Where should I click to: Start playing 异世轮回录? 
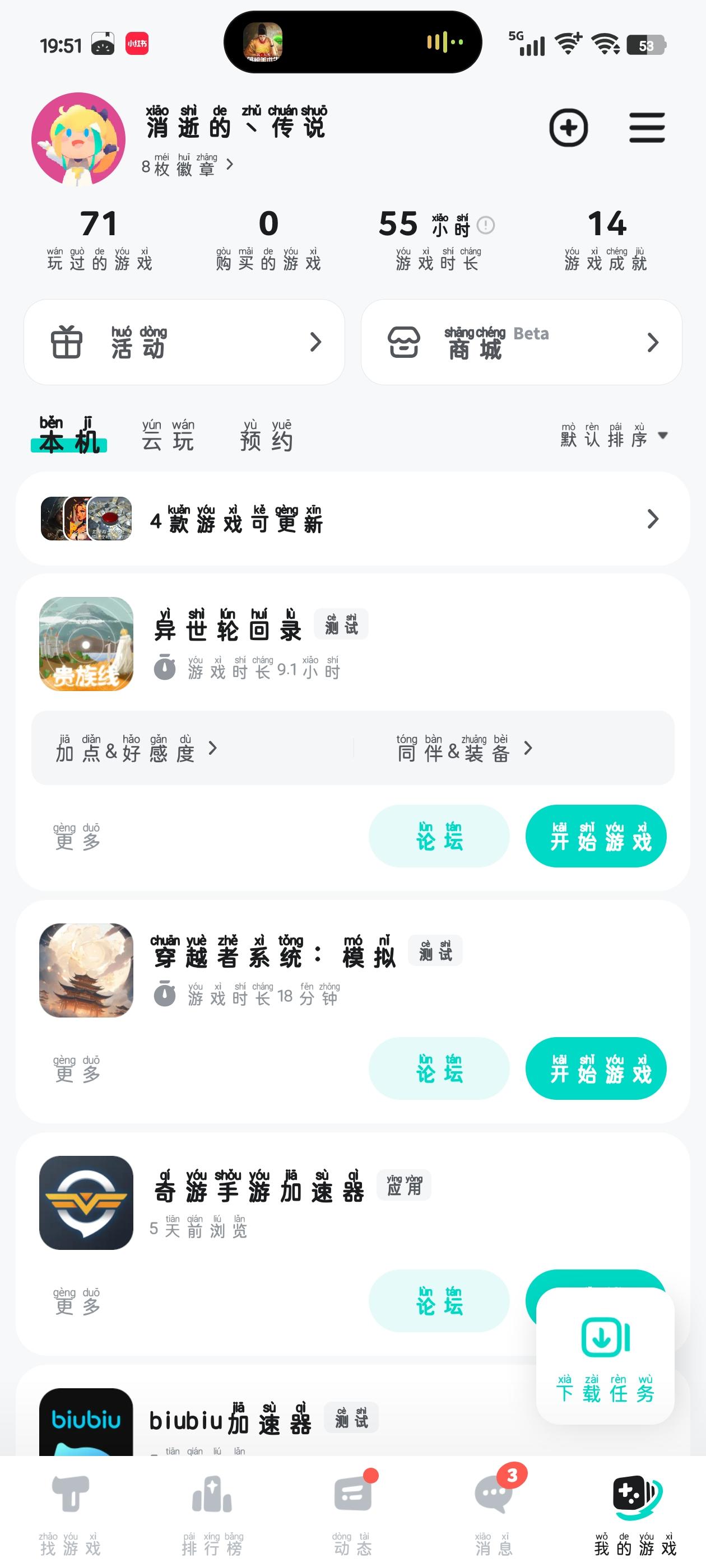(x=595, y=836)
